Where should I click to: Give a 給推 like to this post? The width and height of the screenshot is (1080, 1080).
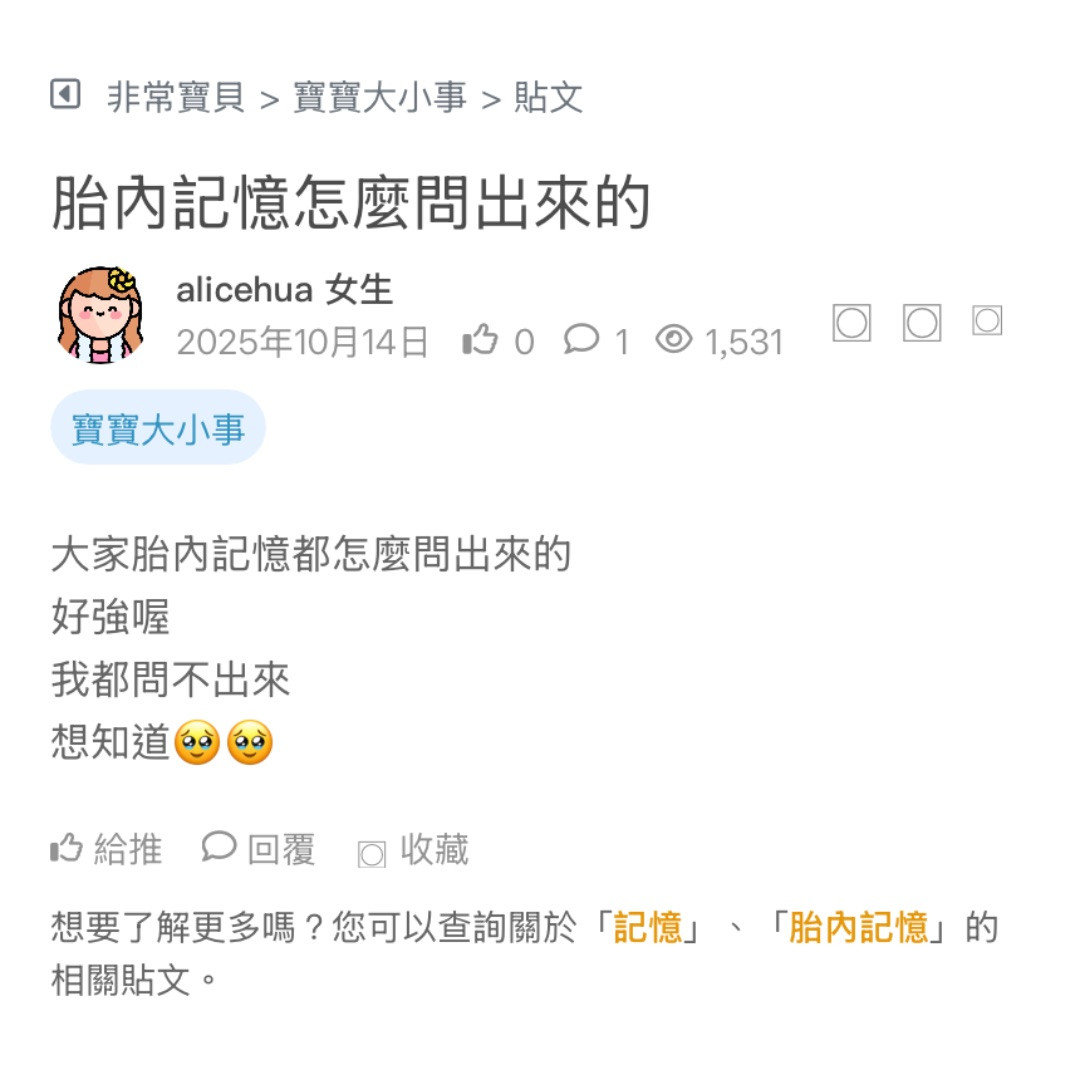click(x=107, y=849)
